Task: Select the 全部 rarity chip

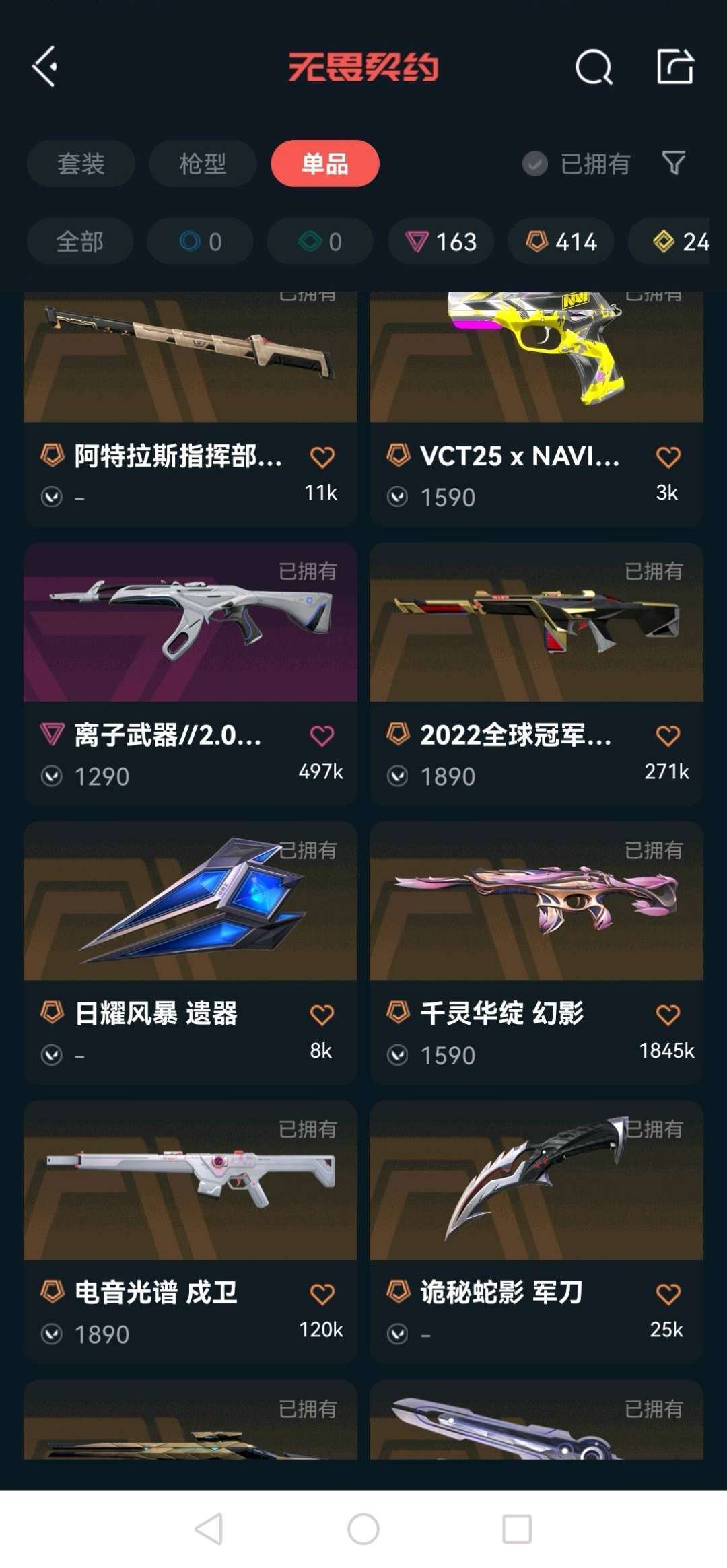Action: 79,241
